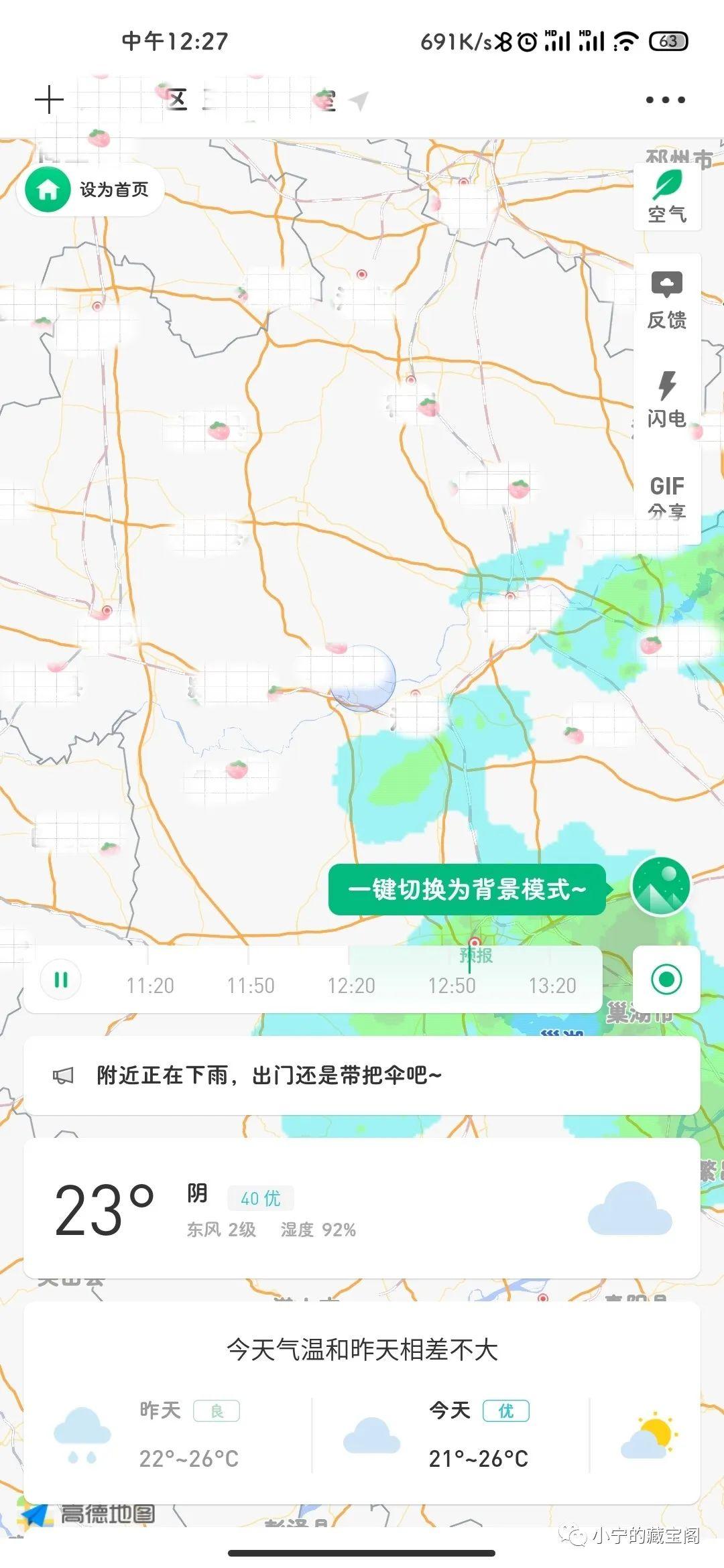This screenshot has width=724, height=1568.
Task: Tap the 一键切换为背景模式 banner
Action: 467,889
